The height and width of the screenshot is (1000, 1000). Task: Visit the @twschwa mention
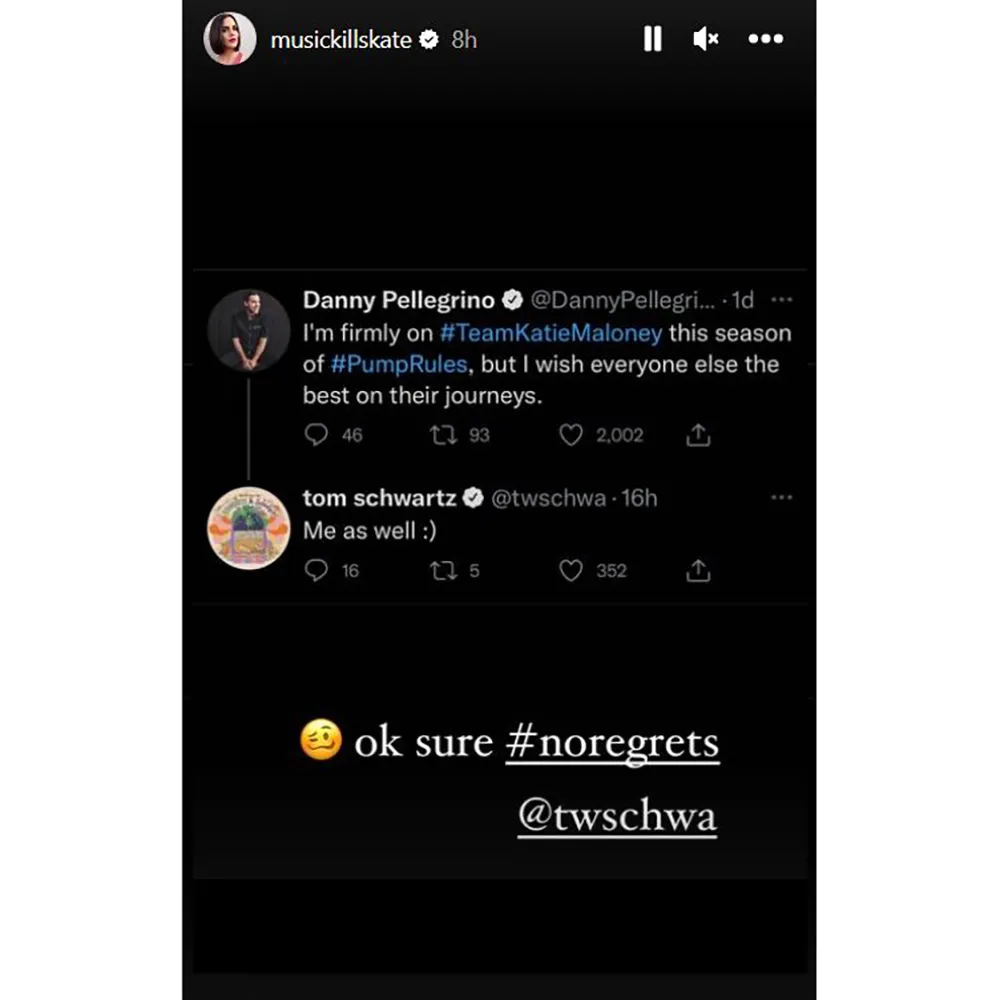click(x=617, y=816)
